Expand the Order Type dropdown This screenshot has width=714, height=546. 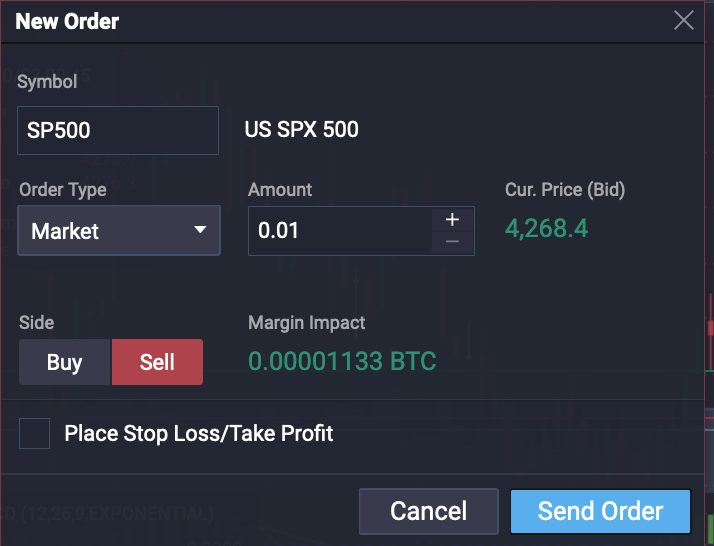pos(118,231)
